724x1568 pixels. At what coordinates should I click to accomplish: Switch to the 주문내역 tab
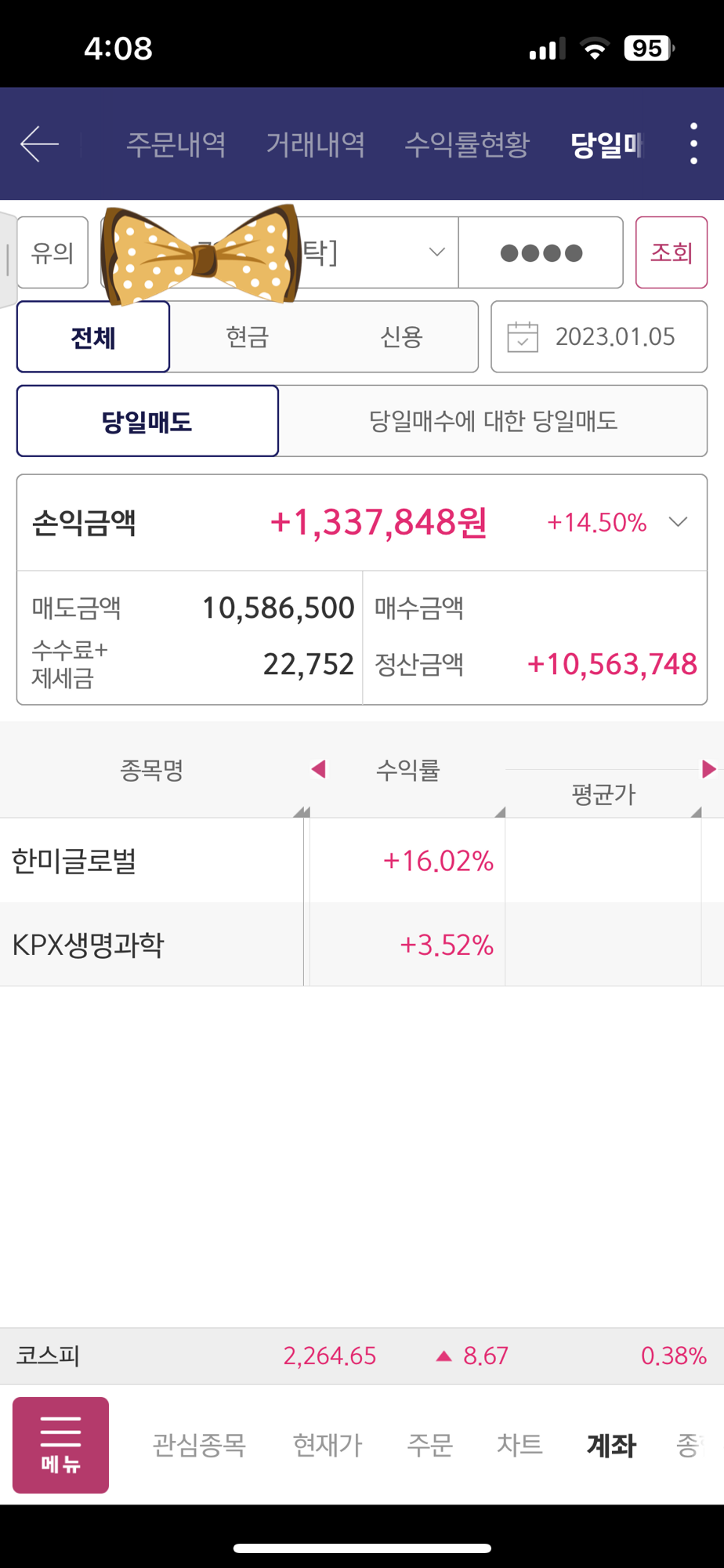[176, 144]
